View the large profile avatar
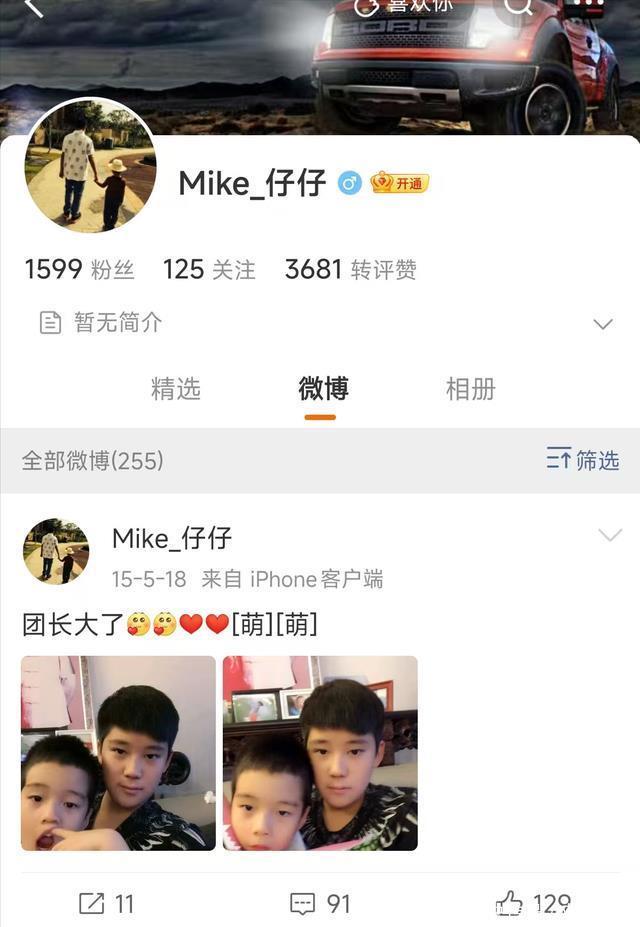Screen dimensions: 640x927 pos(90,165)
